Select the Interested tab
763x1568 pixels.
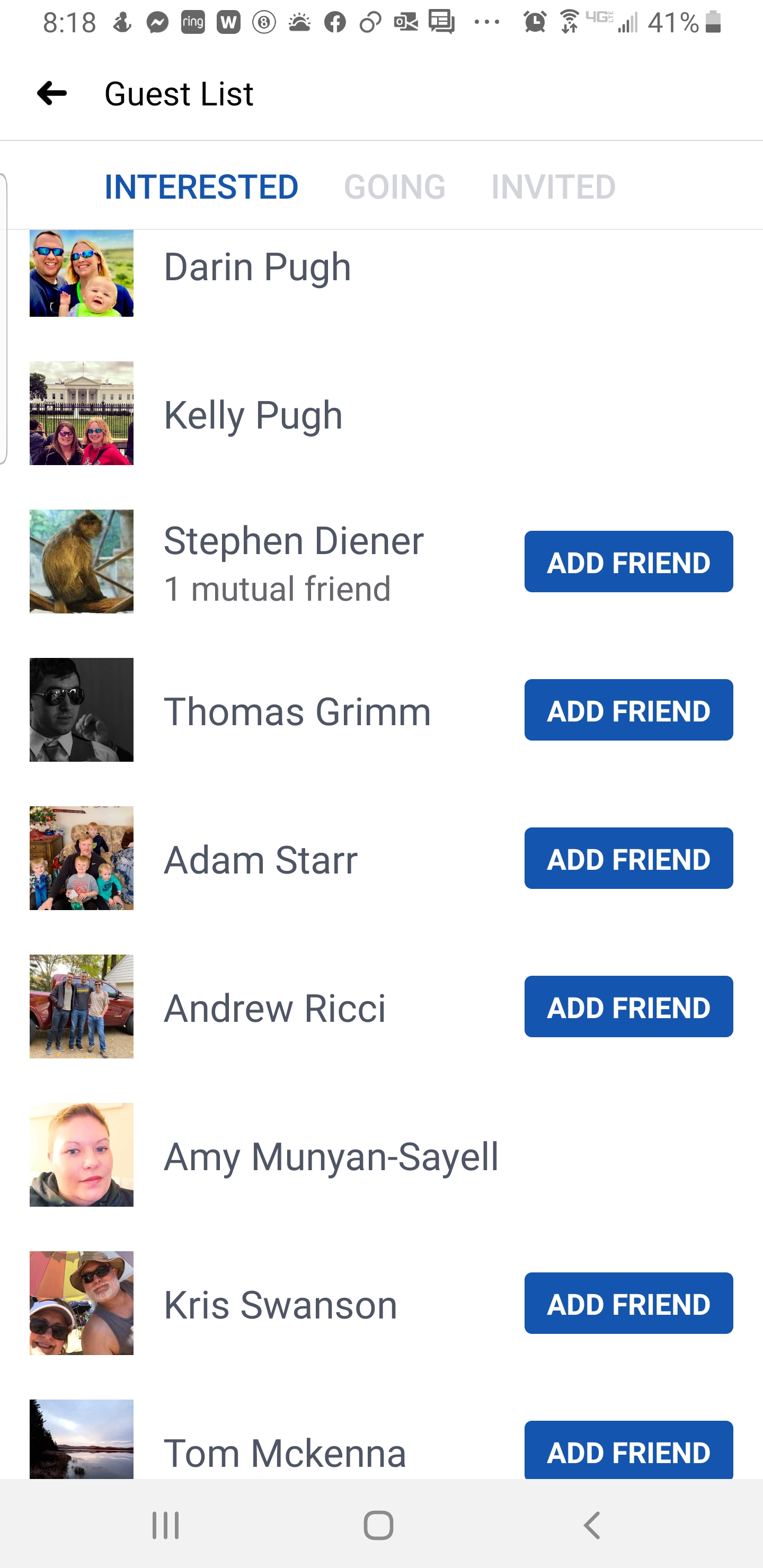point(201,187)
